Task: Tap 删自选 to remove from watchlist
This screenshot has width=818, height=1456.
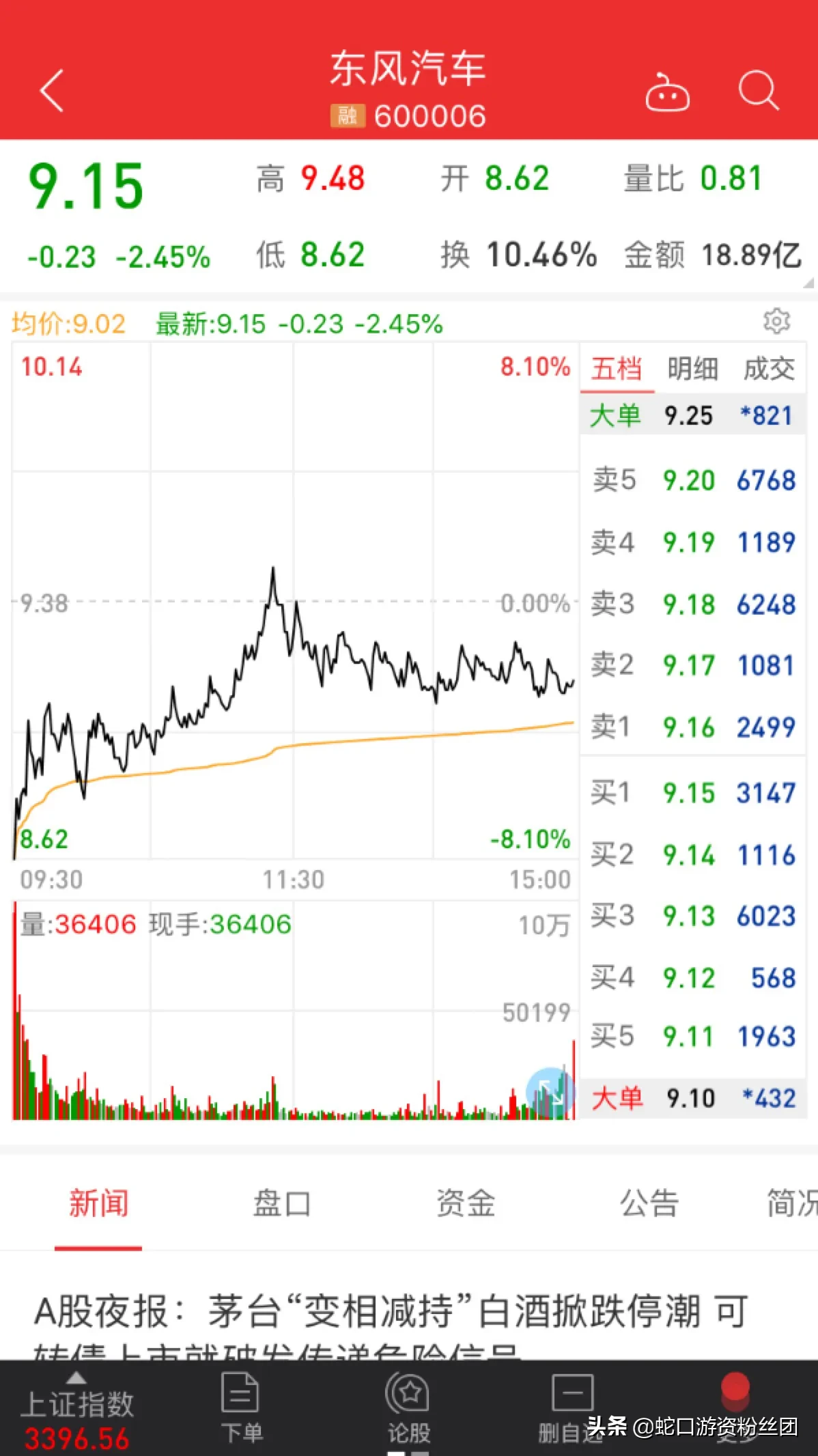Action: [x=571, y=1408]
